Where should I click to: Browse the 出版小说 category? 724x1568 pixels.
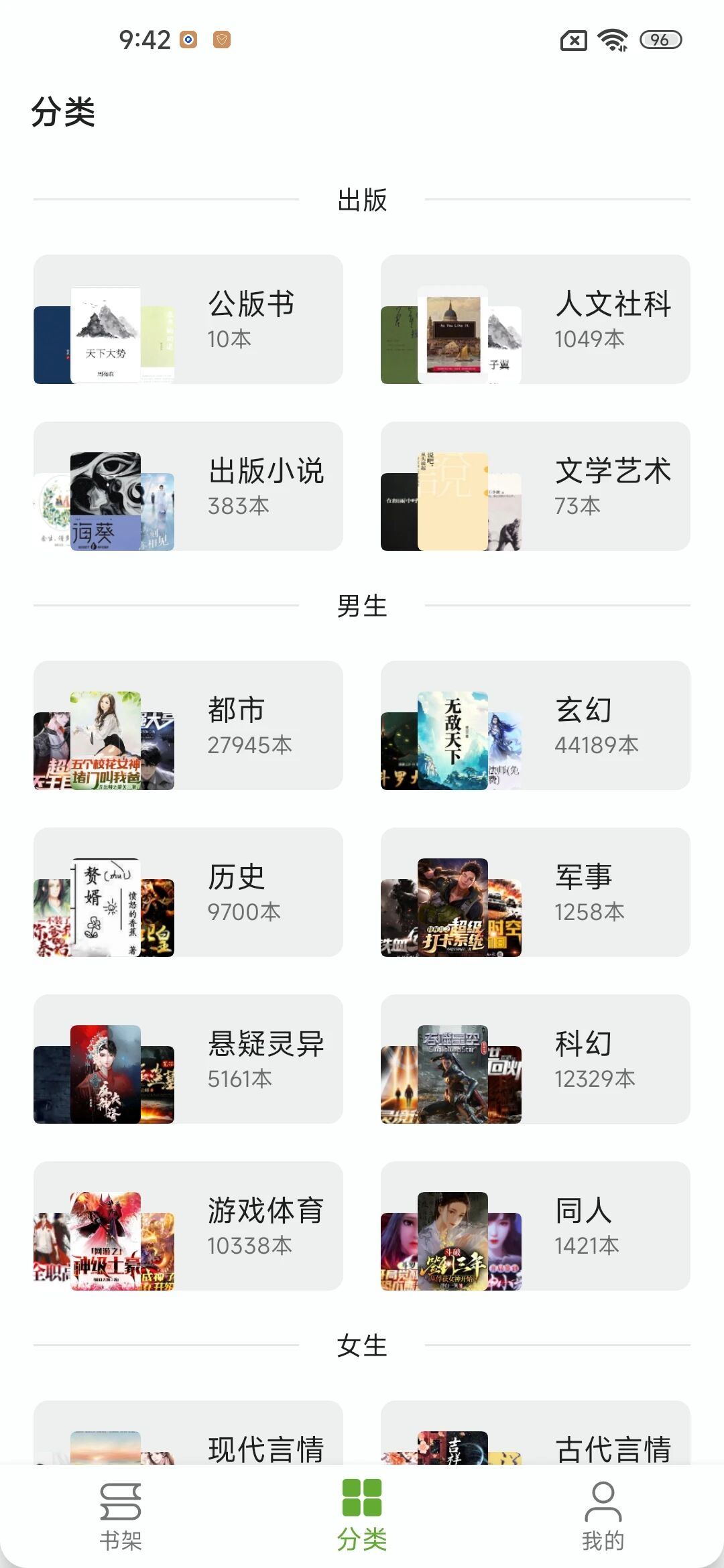pos(188,486)
